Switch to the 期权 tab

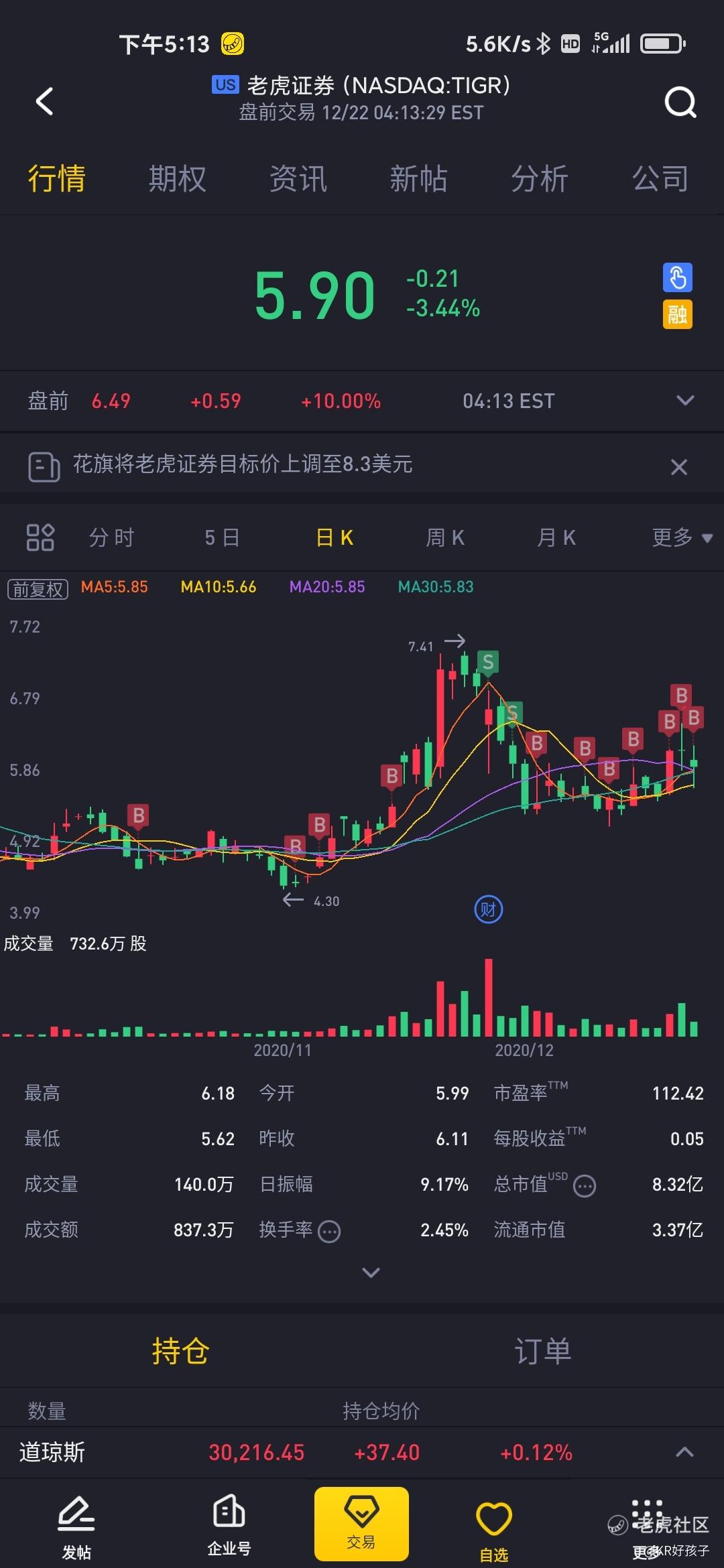point(177,179)
